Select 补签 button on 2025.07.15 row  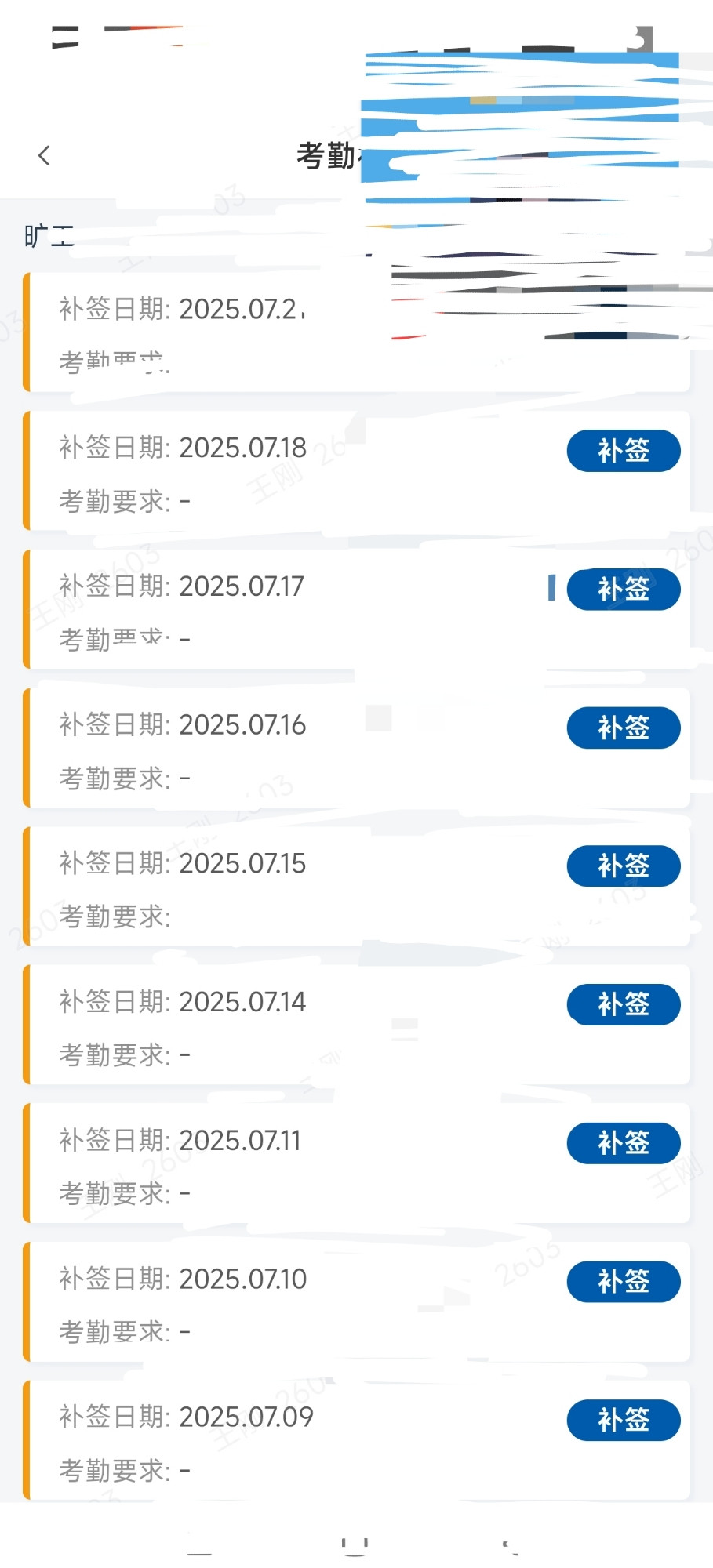[x=624, y=866]
